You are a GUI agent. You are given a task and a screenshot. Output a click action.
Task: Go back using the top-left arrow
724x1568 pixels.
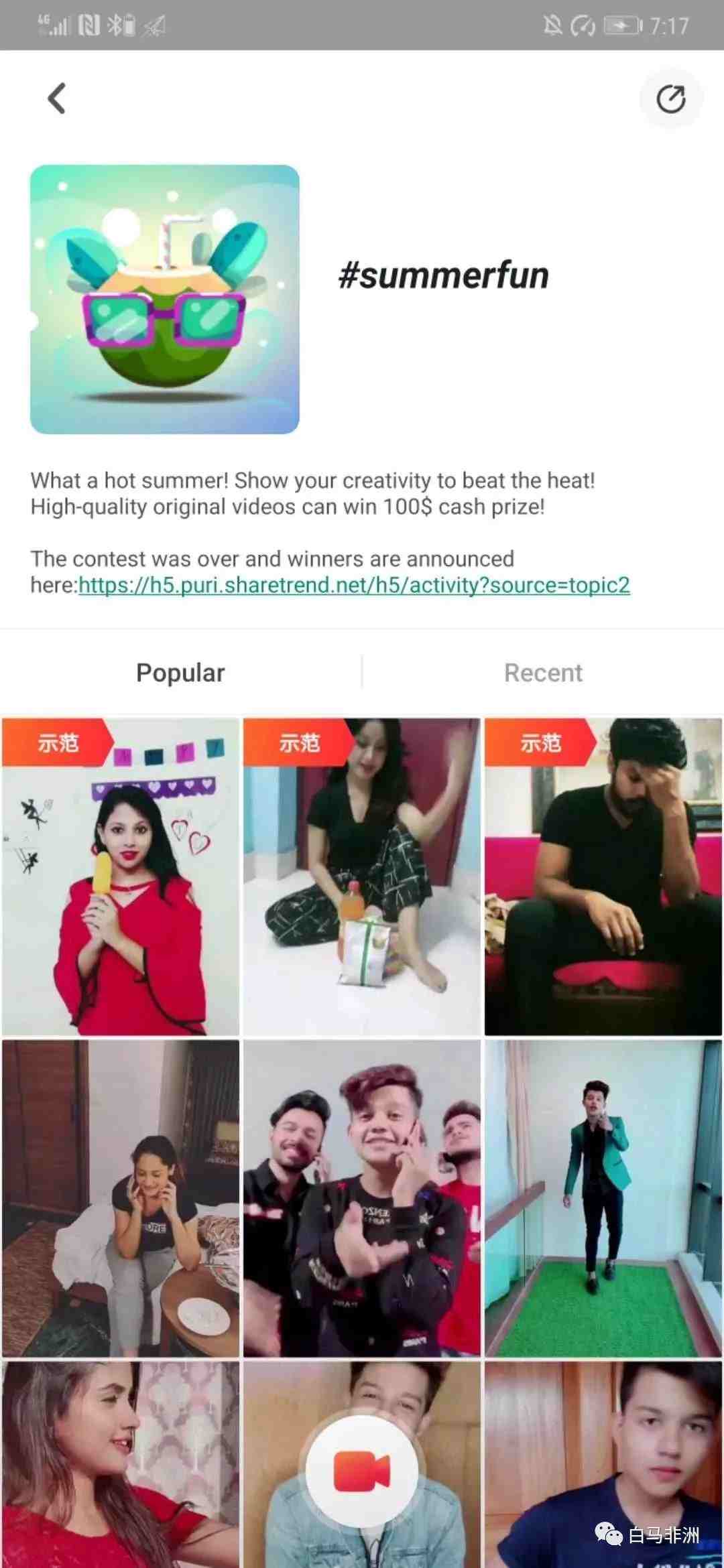tap(57, 99)
